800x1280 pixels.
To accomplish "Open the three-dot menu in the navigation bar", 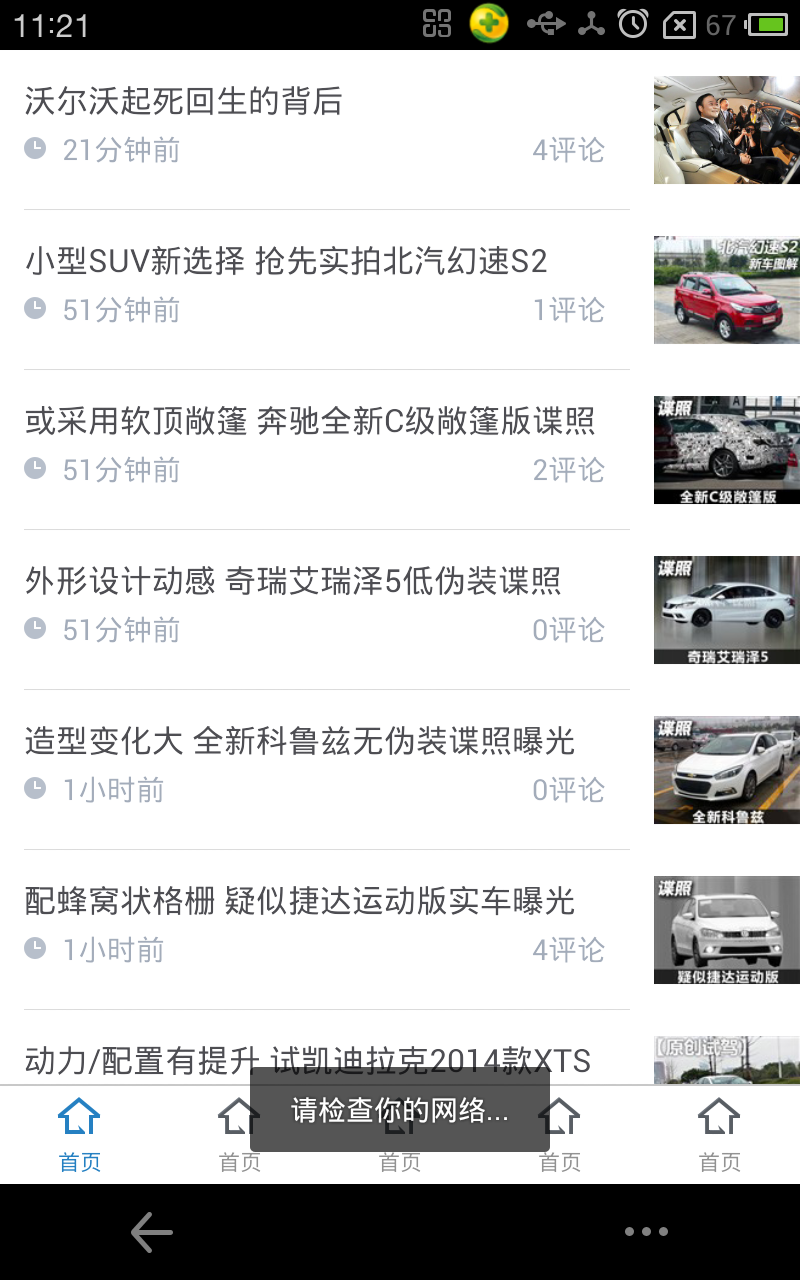I will (646, 1232).
